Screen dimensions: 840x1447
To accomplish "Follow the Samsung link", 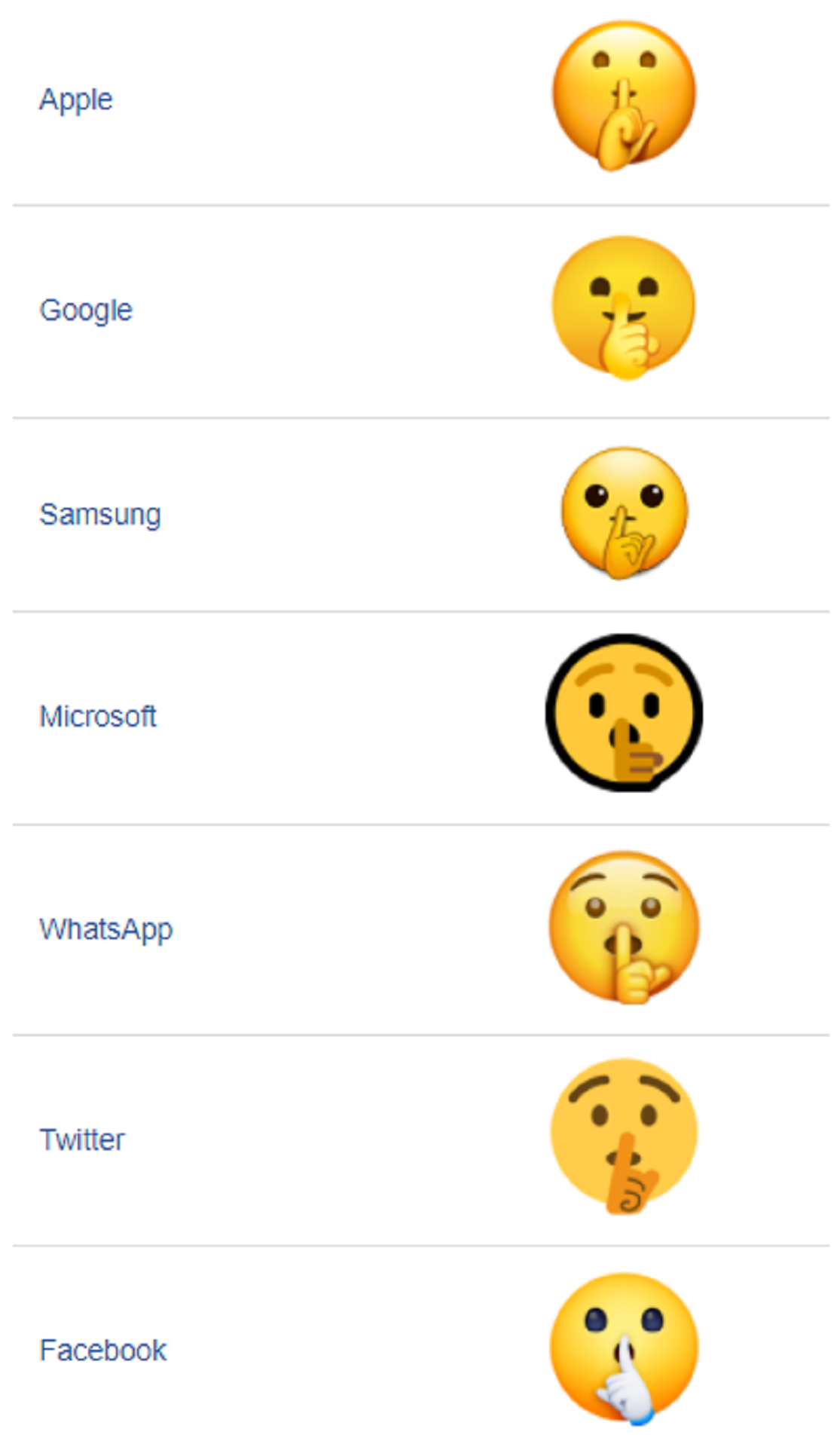I will pyautogui.click(x=100, y=515).
